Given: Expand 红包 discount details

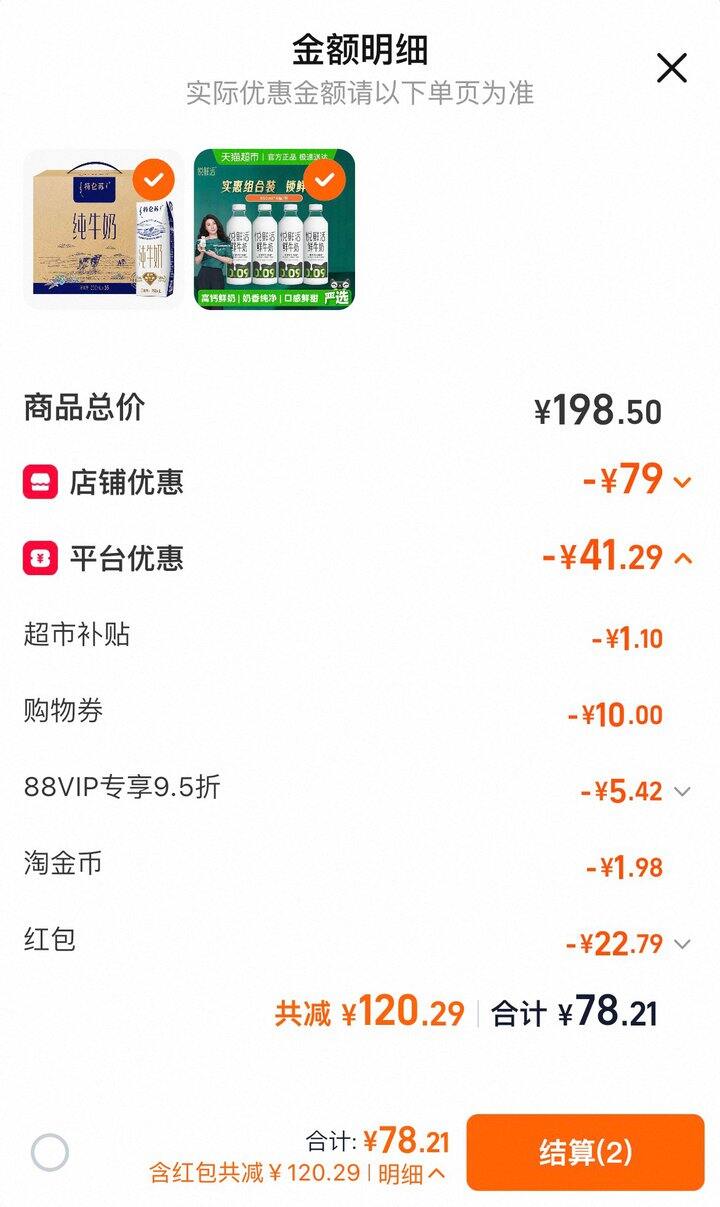Looking at the screenshot, I should tap(682, 943).
